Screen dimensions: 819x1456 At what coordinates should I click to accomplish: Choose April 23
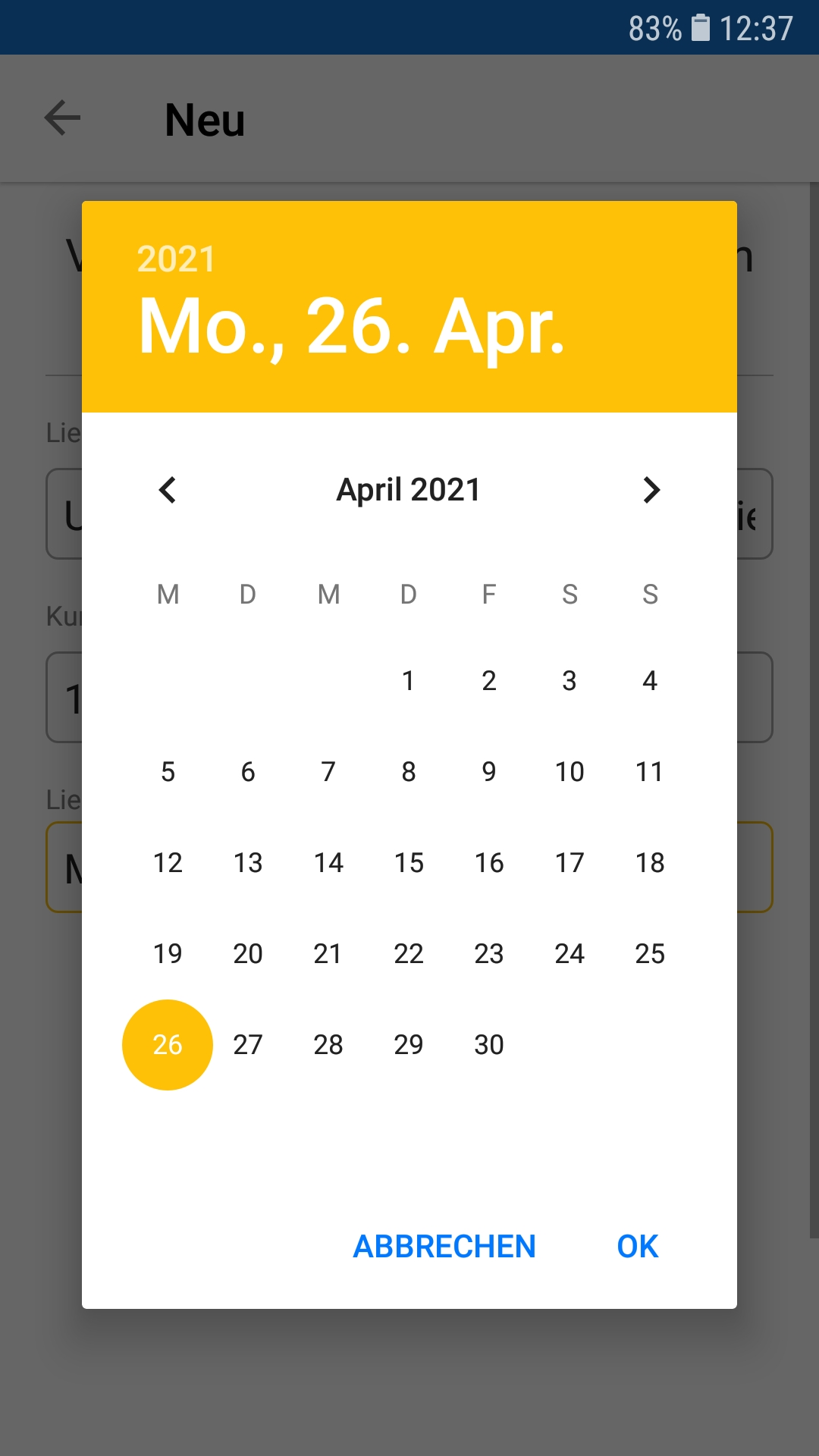tap(489, 954)
